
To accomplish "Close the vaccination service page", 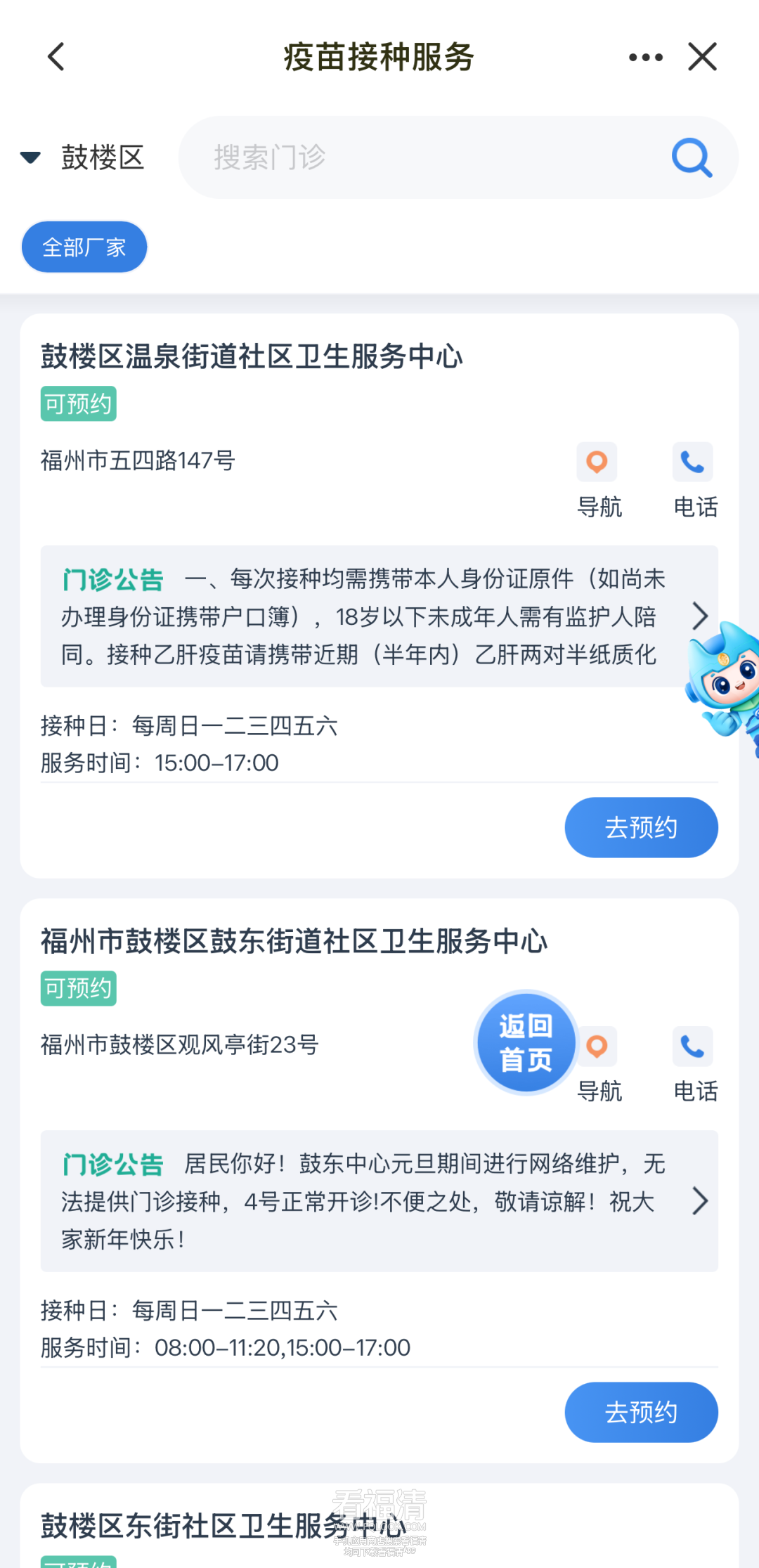I will pos(702,57).
